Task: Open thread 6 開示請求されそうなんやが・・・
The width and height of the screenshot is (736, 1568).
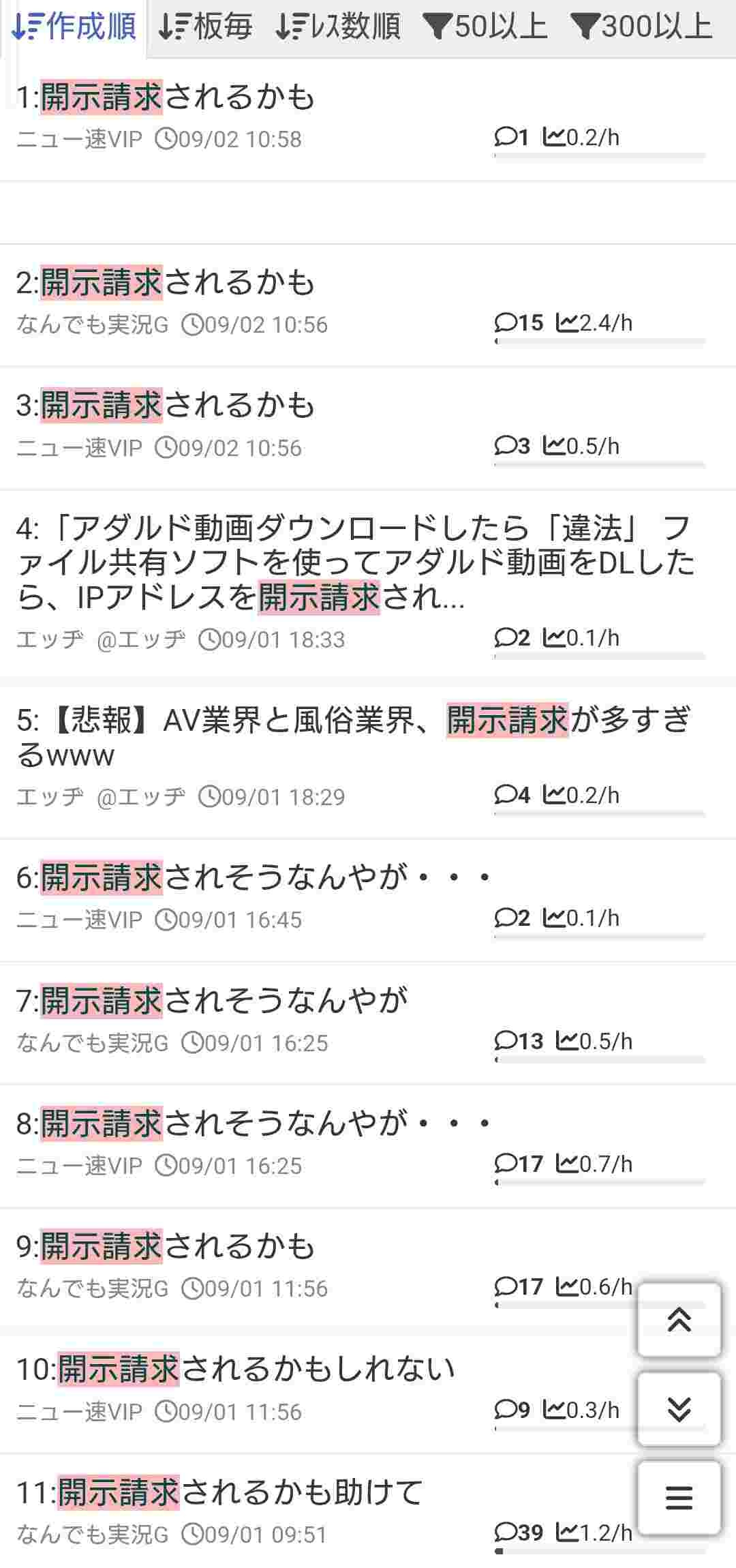Action: click(252, 877)
